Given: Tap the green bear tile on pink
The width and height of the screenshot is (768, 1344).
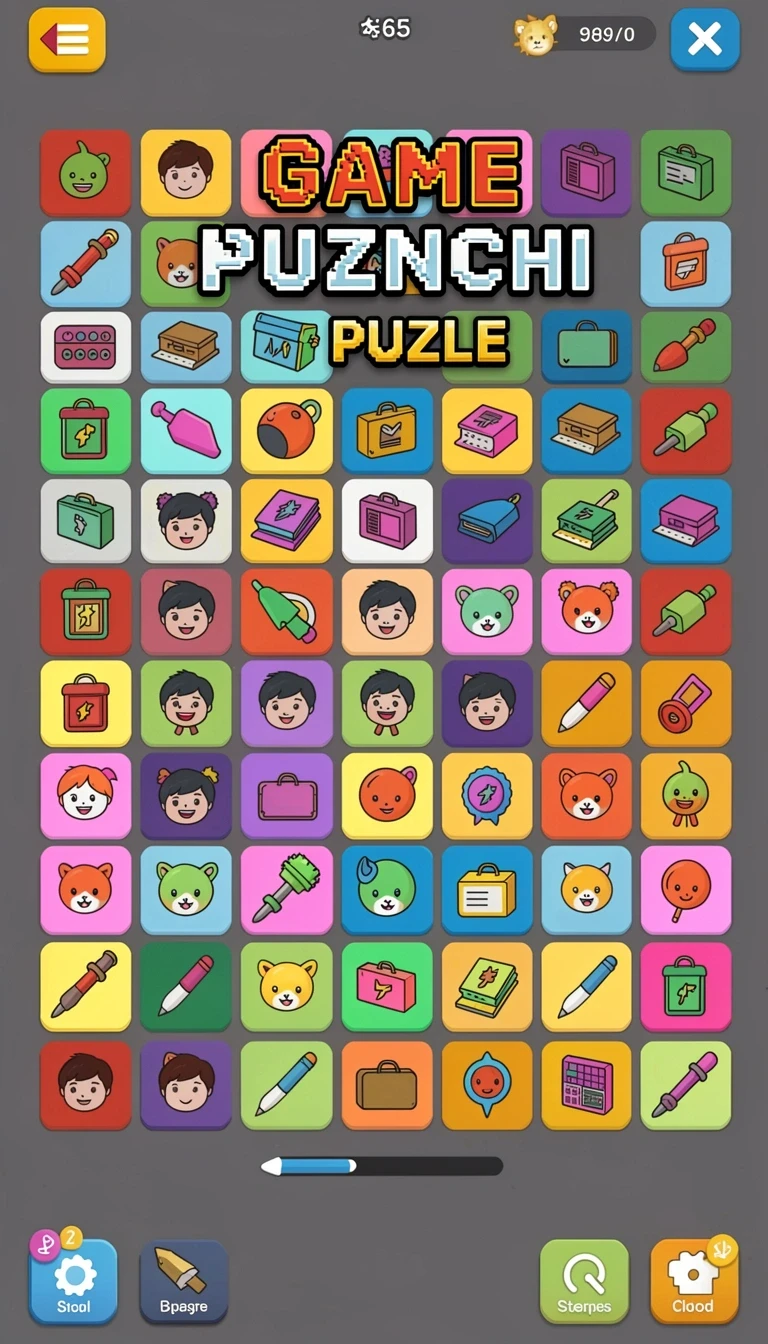Looking at the screenshot, I should point(487,612).
